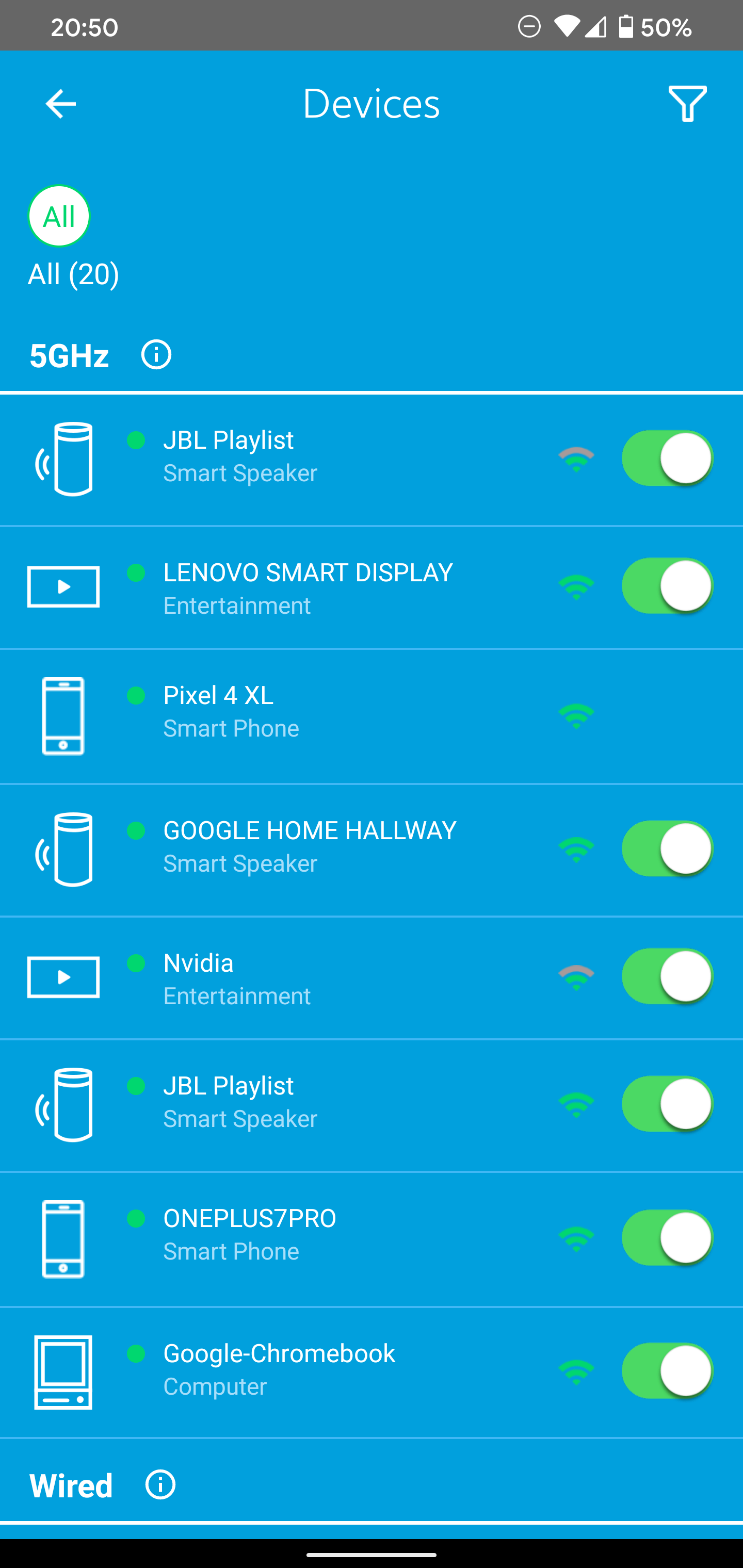Screen dimensions: 743x1568
Task: Select the Google-Chromebook computer icon
Action: [x=63, y=1371]
